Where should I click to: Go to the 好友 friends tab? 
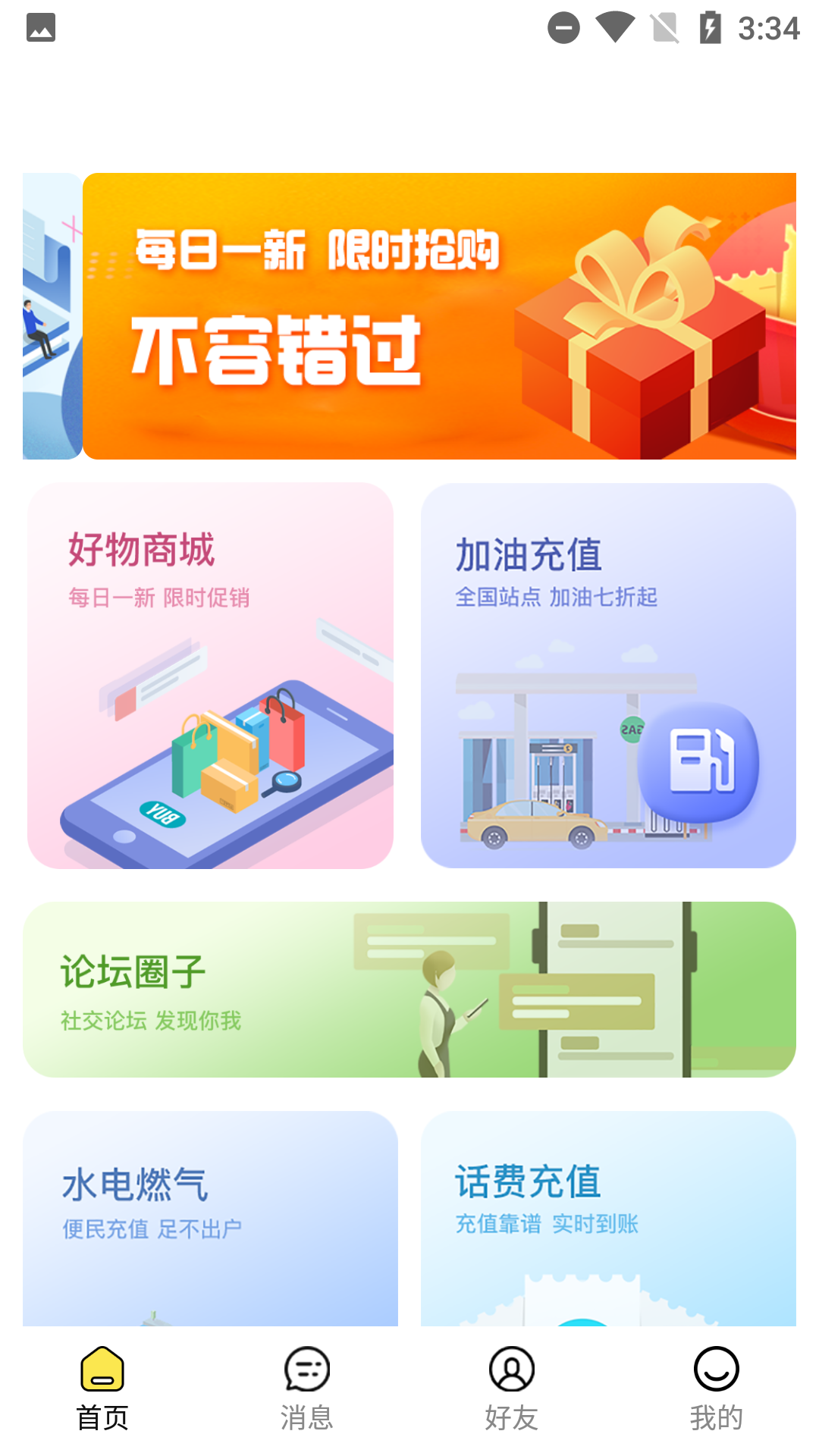tap(512, 1389)
